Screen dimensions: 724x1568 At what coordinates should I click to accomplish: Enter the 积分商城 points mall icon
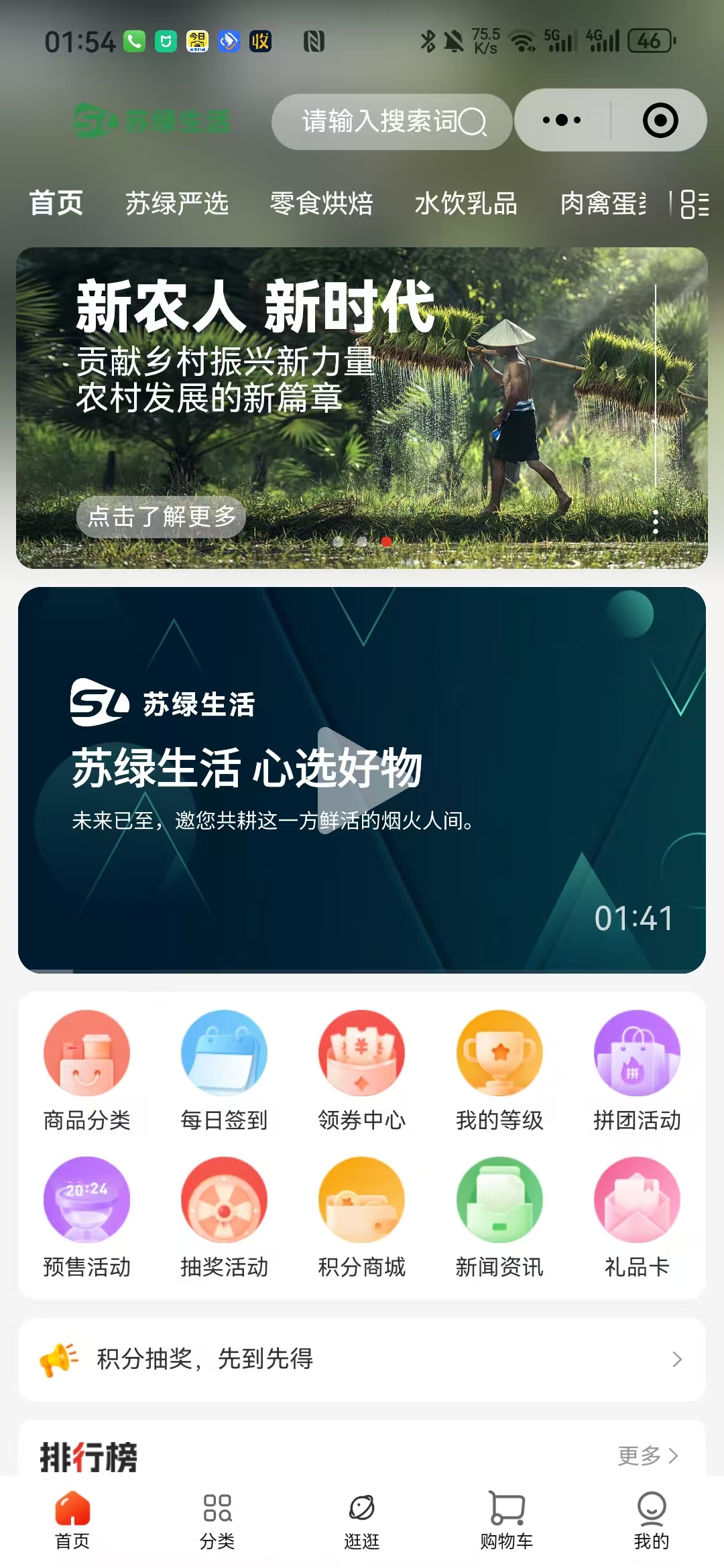(361, 1201)
